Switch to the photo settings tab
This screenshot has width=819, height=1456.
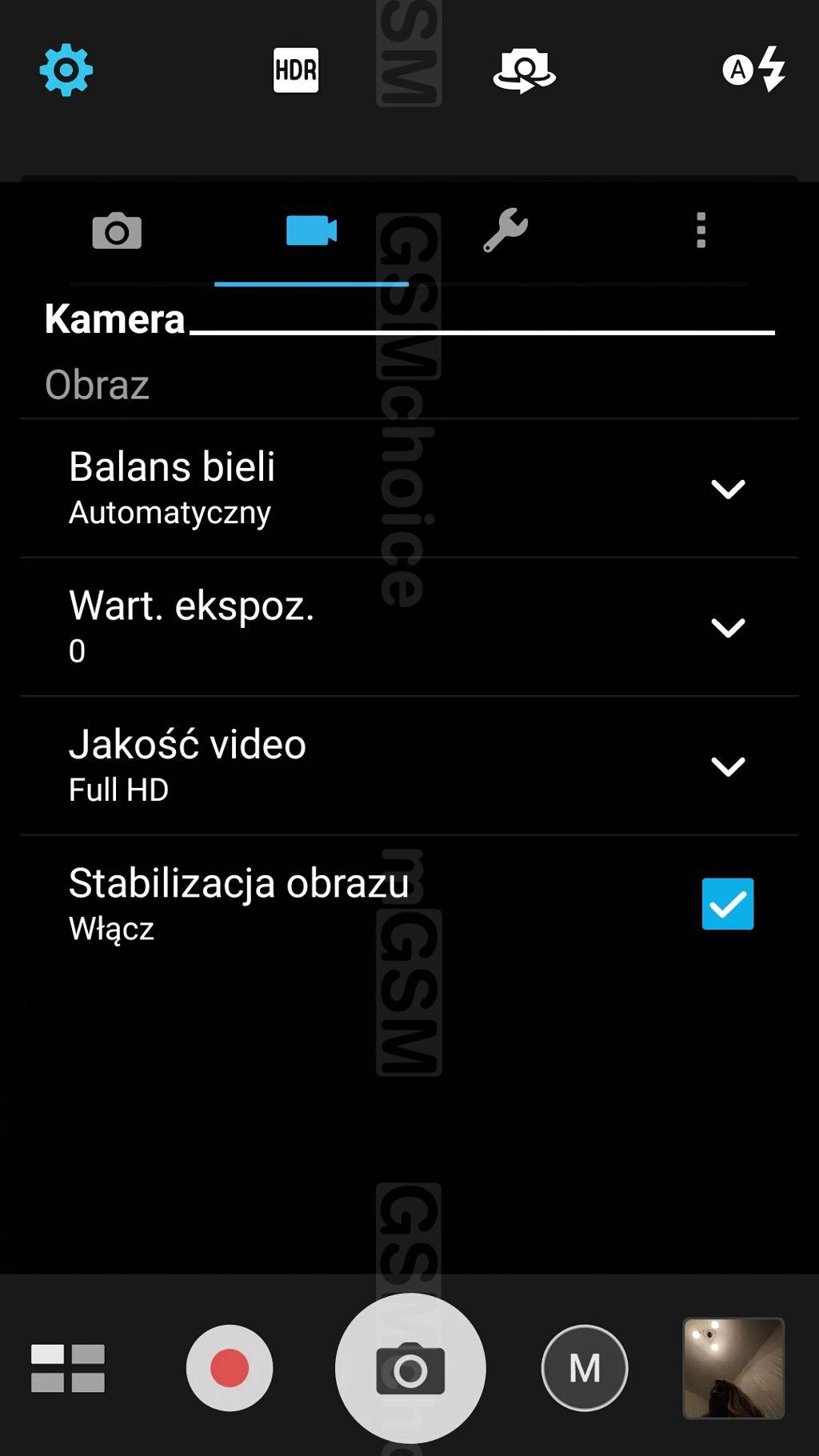(x=117, y=231)
